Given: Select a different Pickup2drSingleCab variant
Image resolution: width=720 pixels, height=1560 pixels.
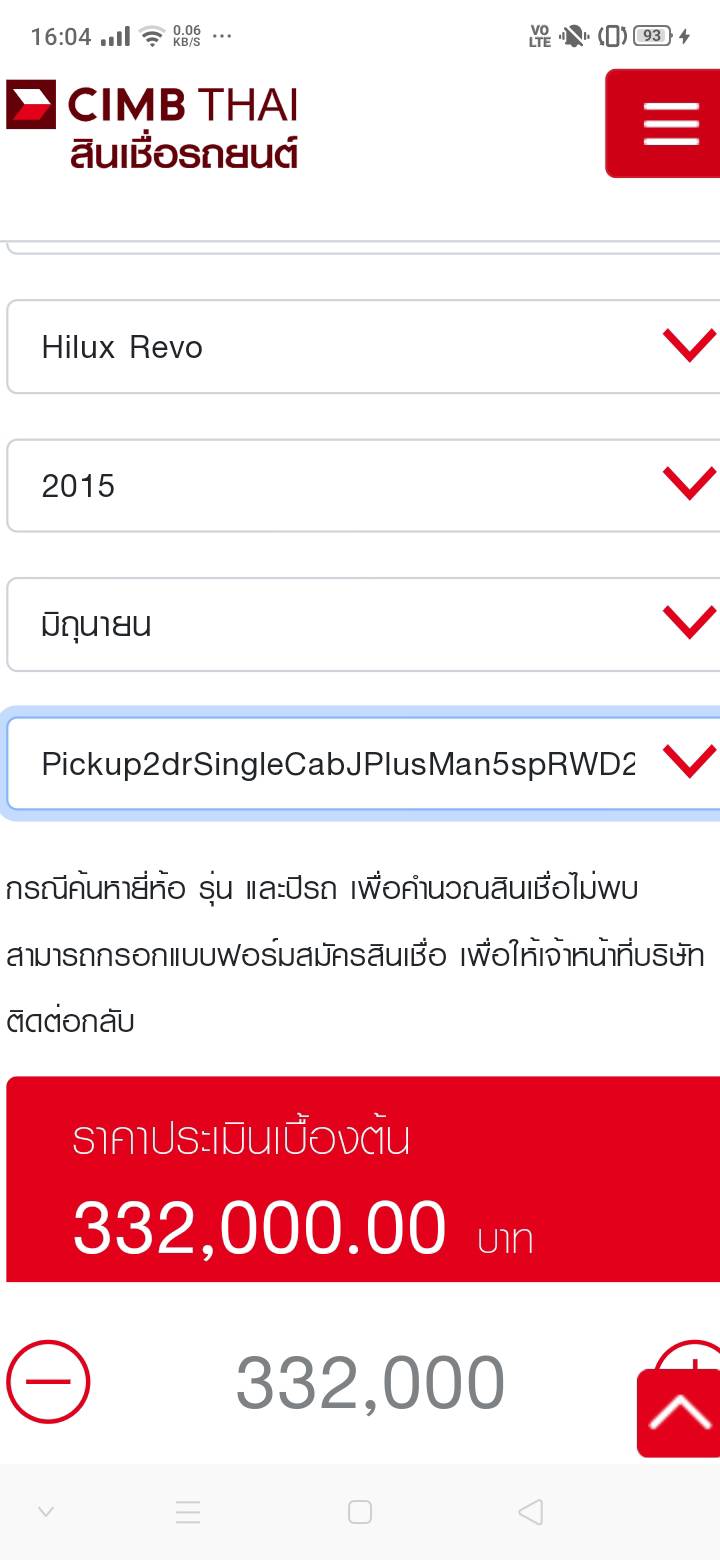Looking at the screenshot, I should point(362,764).
